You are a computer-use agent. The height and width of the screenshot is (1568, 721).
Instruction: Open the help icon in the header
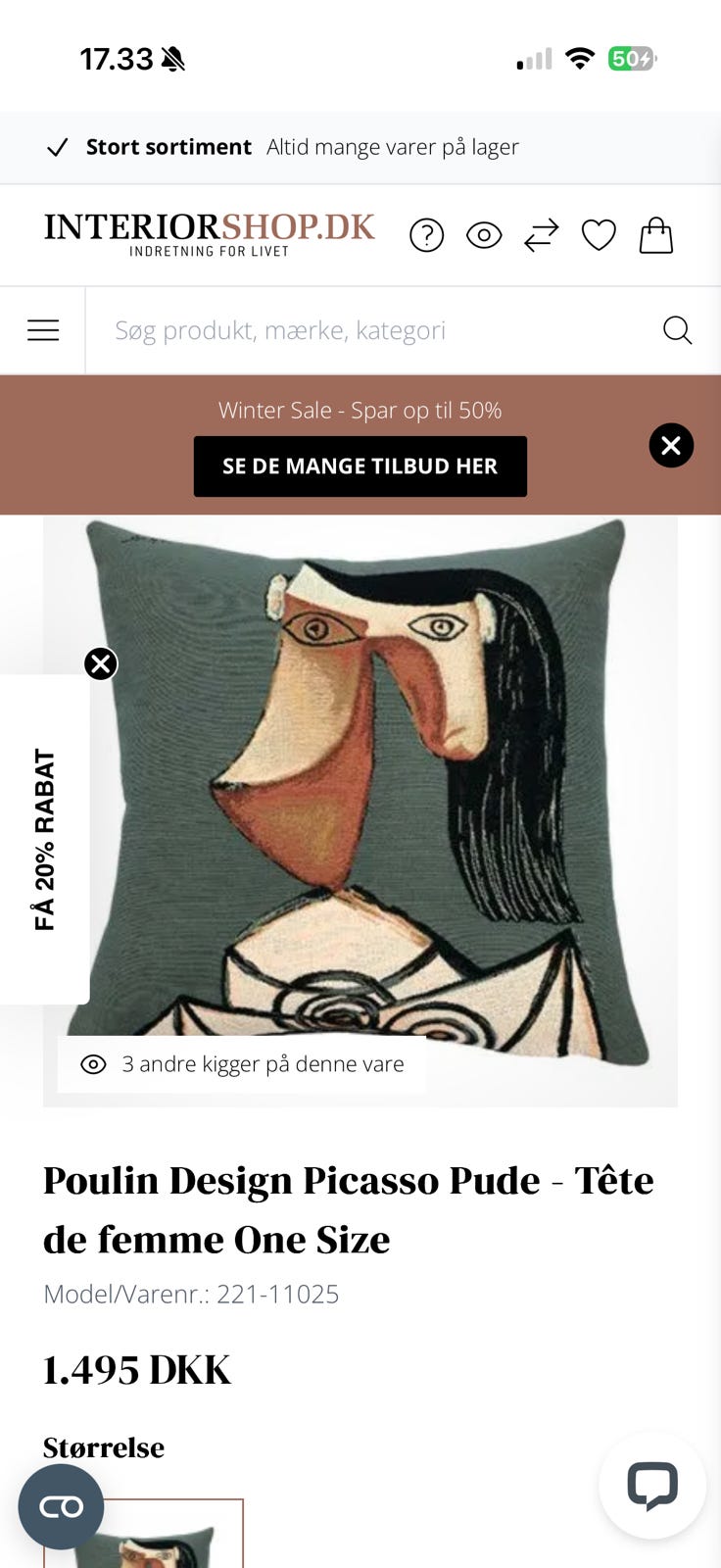pos(426,235)
